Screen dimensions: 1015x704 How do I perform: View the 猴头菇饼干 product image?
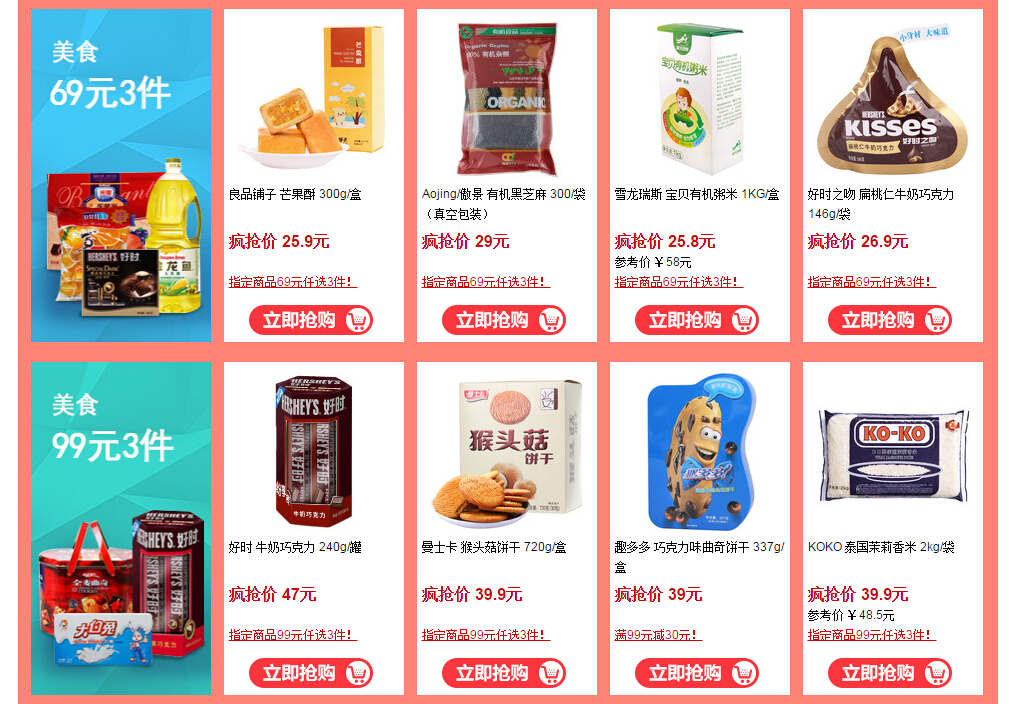pos(506,453)
